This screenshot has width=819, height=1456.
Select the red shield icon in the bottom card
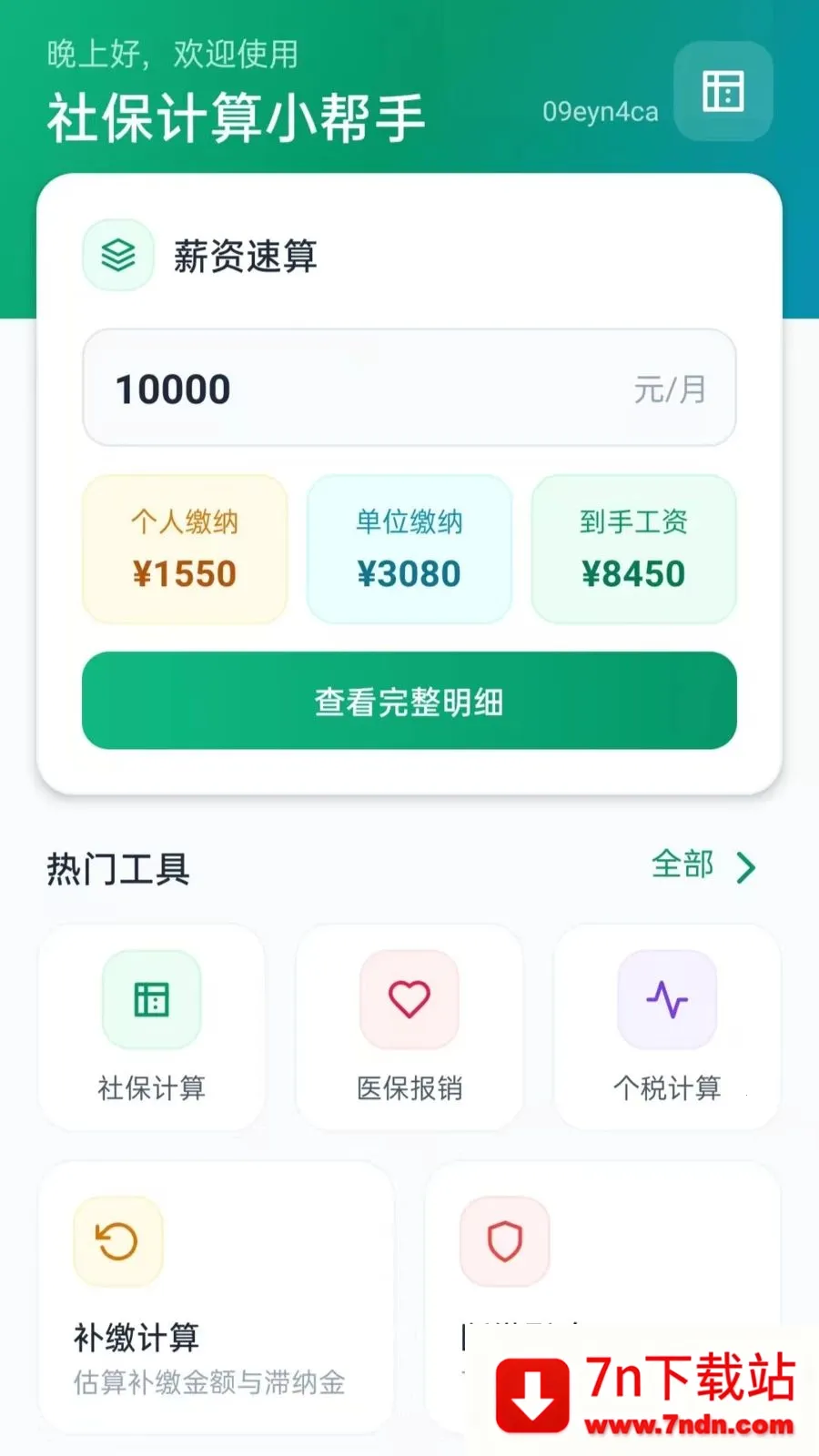505,1240
